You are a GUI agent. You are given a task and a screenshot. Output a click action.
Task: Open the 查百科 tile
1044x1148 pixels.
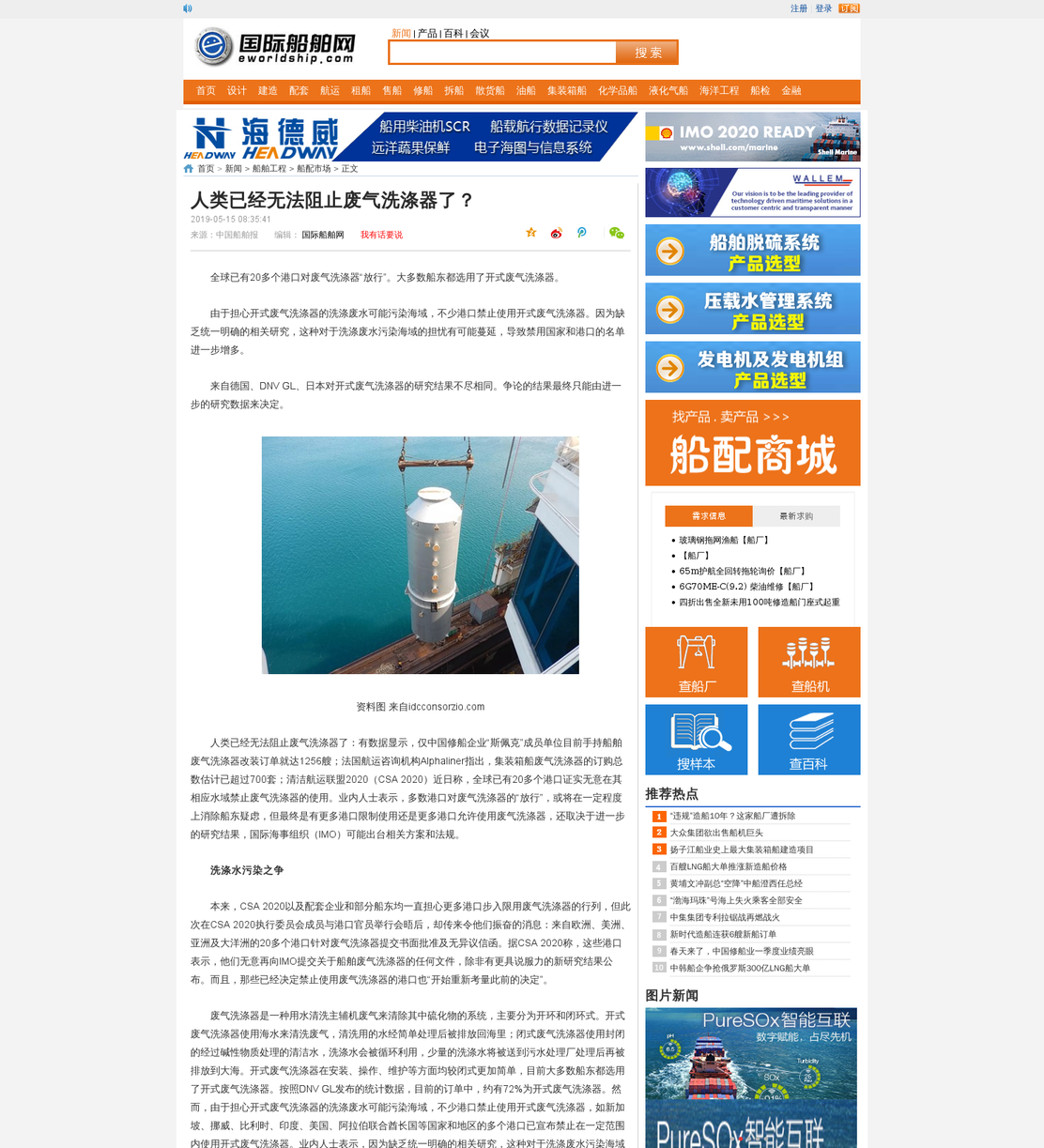coord(809,740)
